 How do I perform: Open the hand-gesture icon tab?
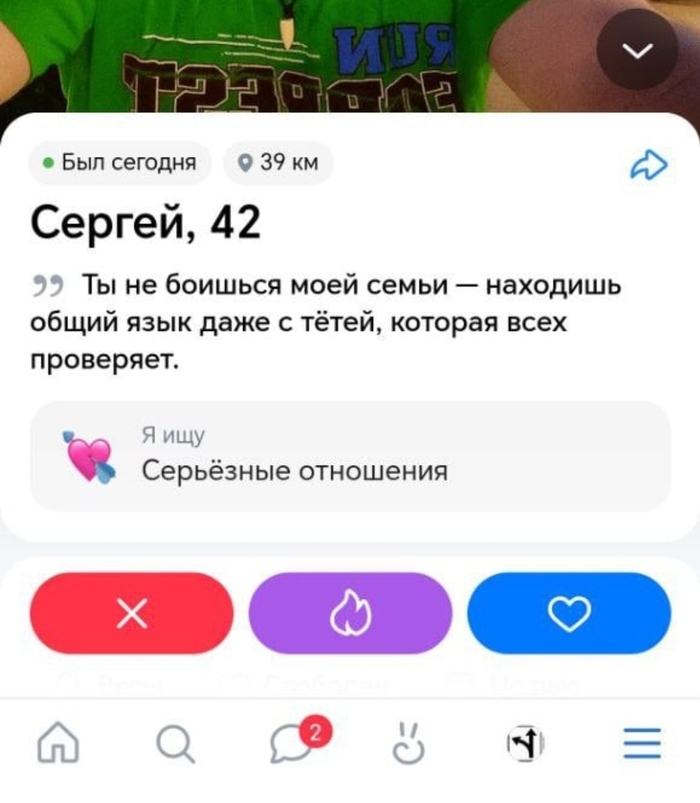click(x=408, y=743)
